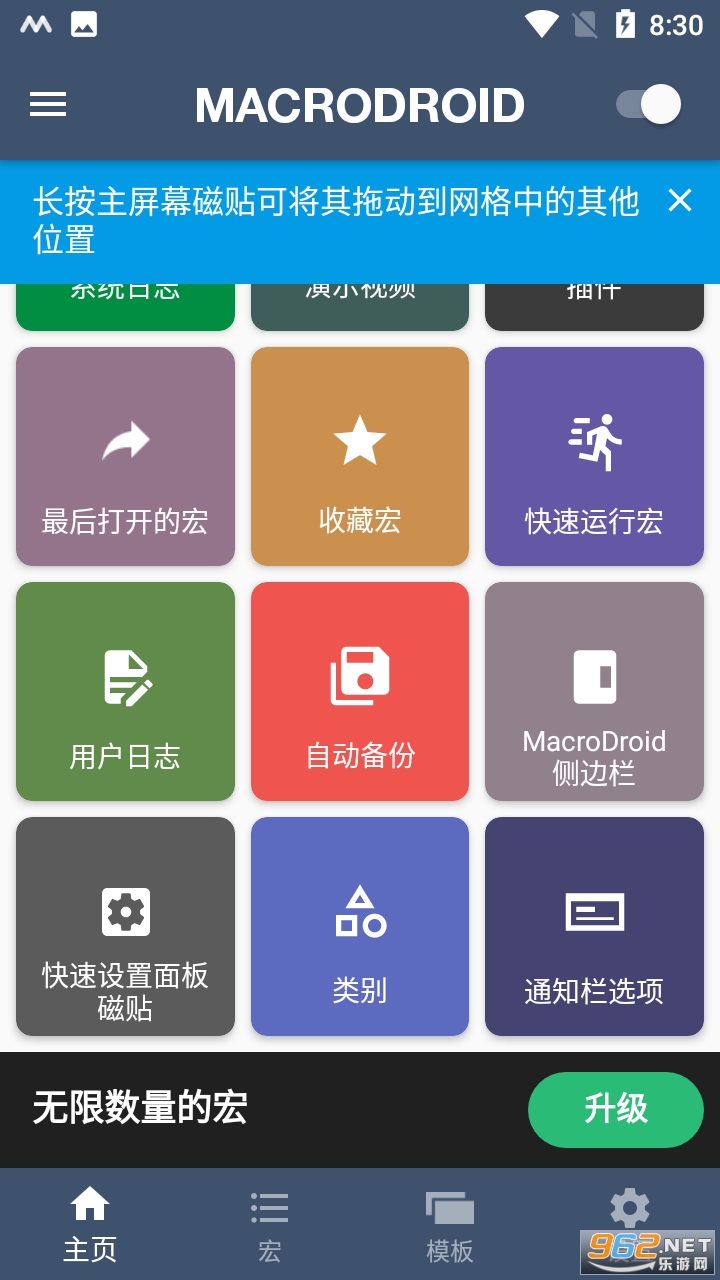
Task: Open the 最后打开的宏 tile
Action: [125, 457]
